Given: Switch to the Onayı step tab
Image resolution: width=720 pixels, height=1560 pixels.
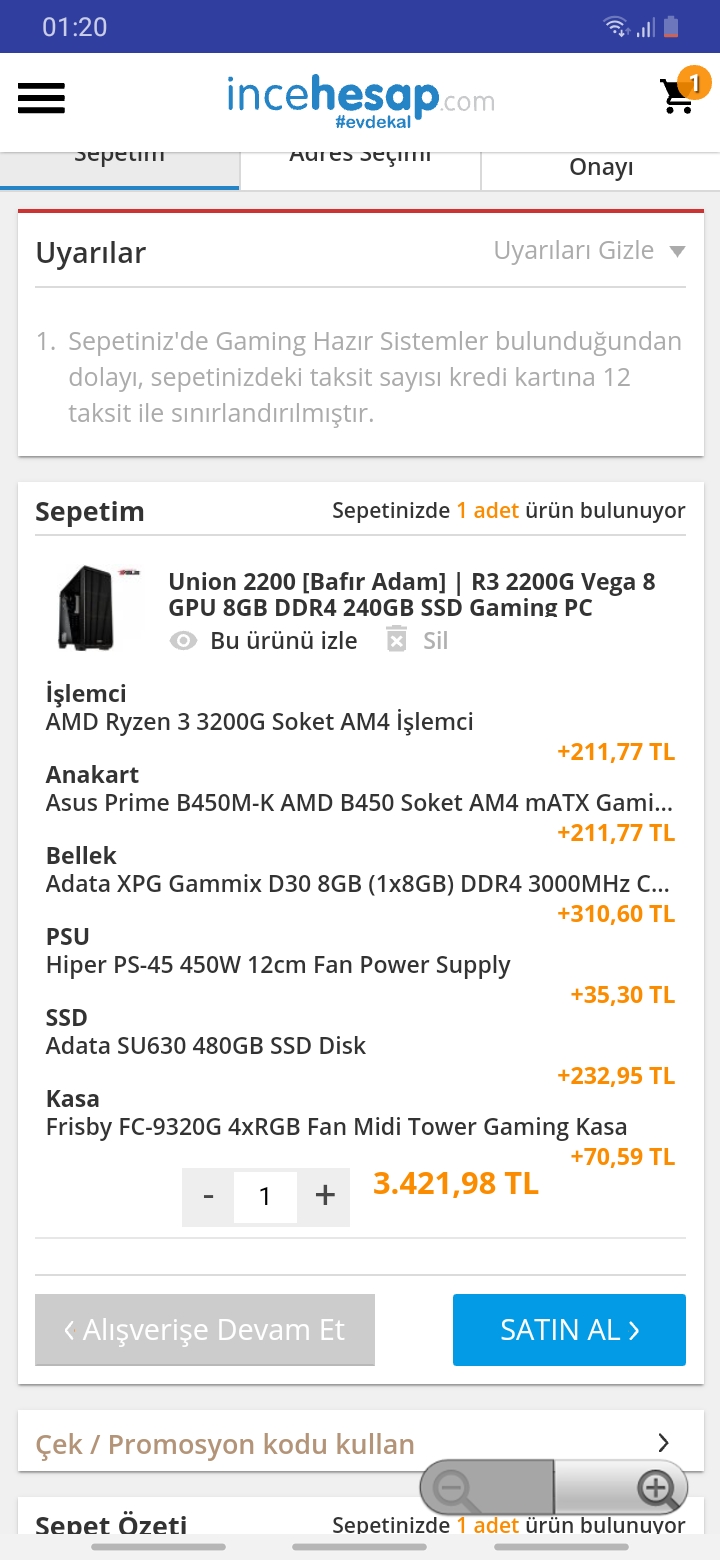Looking at the screenshot, I should coord(600,167).
